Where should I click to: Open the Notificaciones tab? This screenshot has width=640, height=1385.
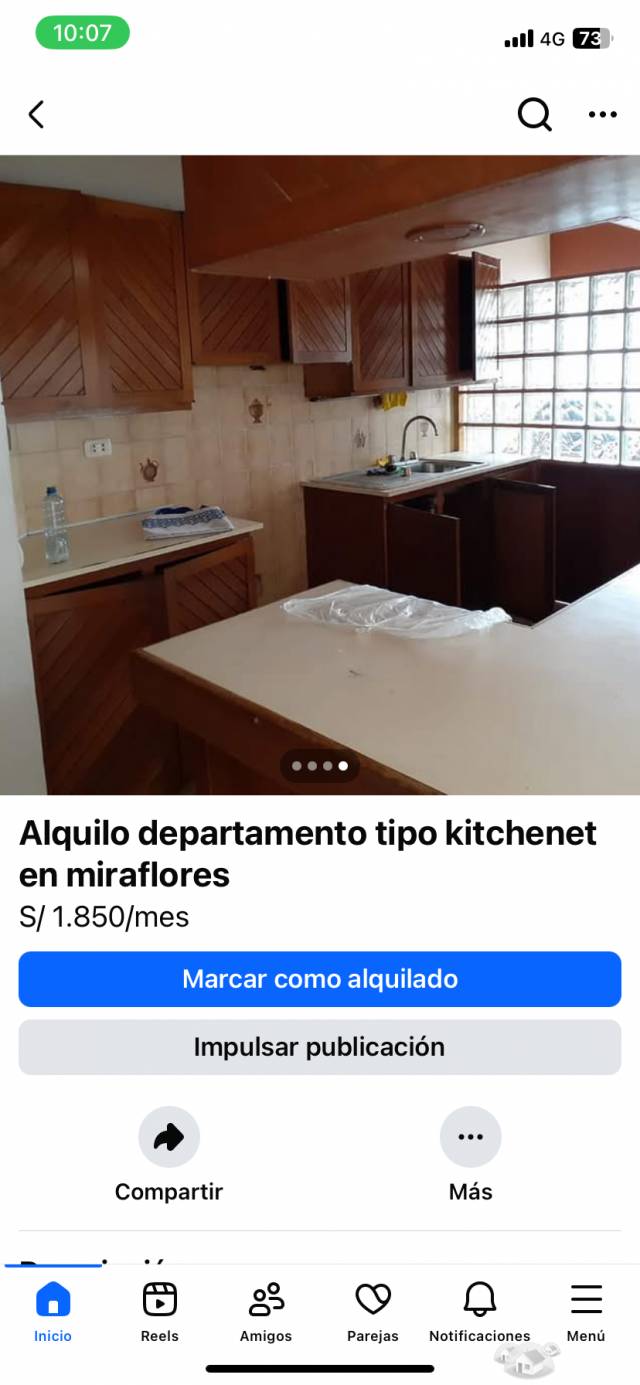pos(480,1312)
